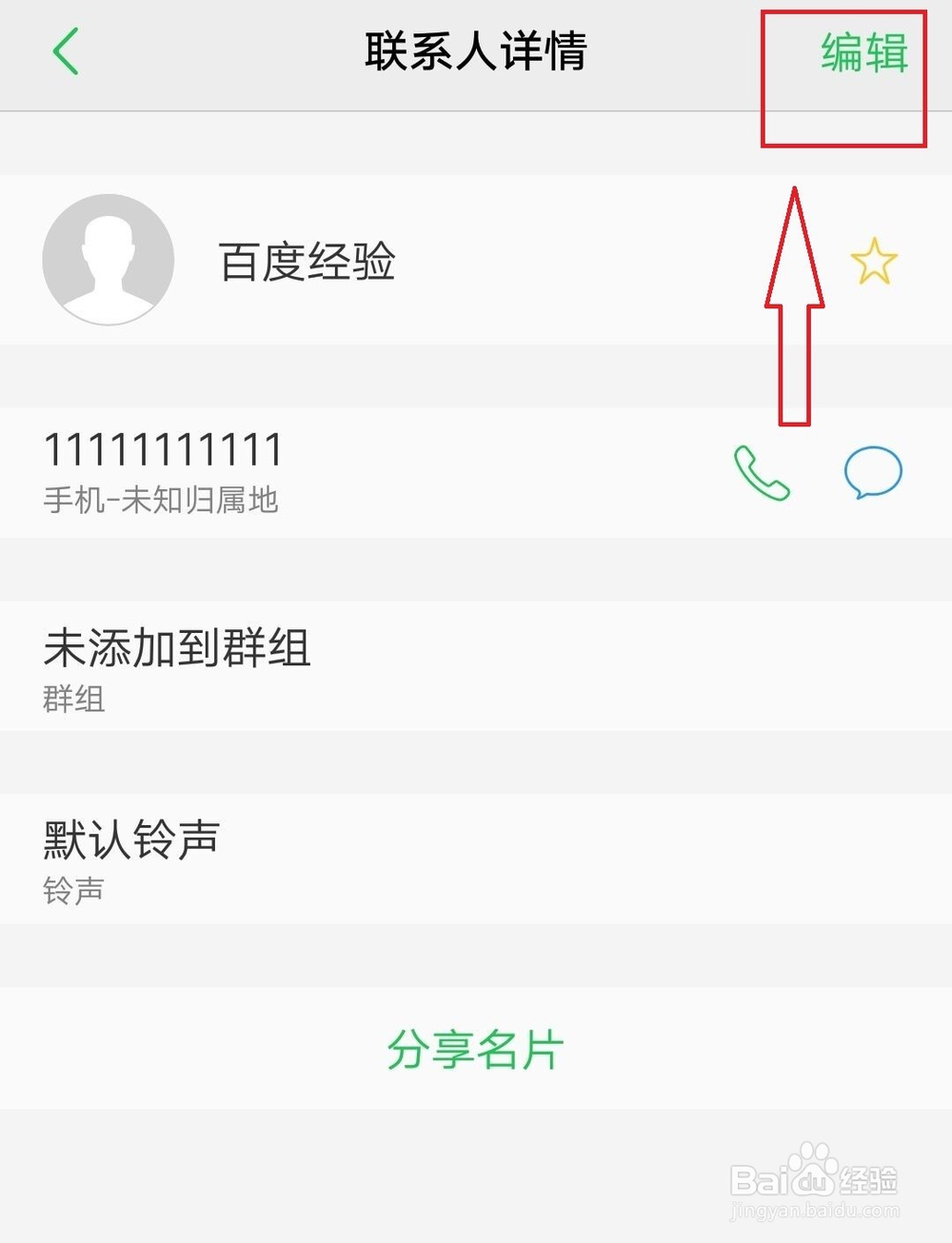
Task: Toggle favorite status for this contact
Action: pos(875,259)
